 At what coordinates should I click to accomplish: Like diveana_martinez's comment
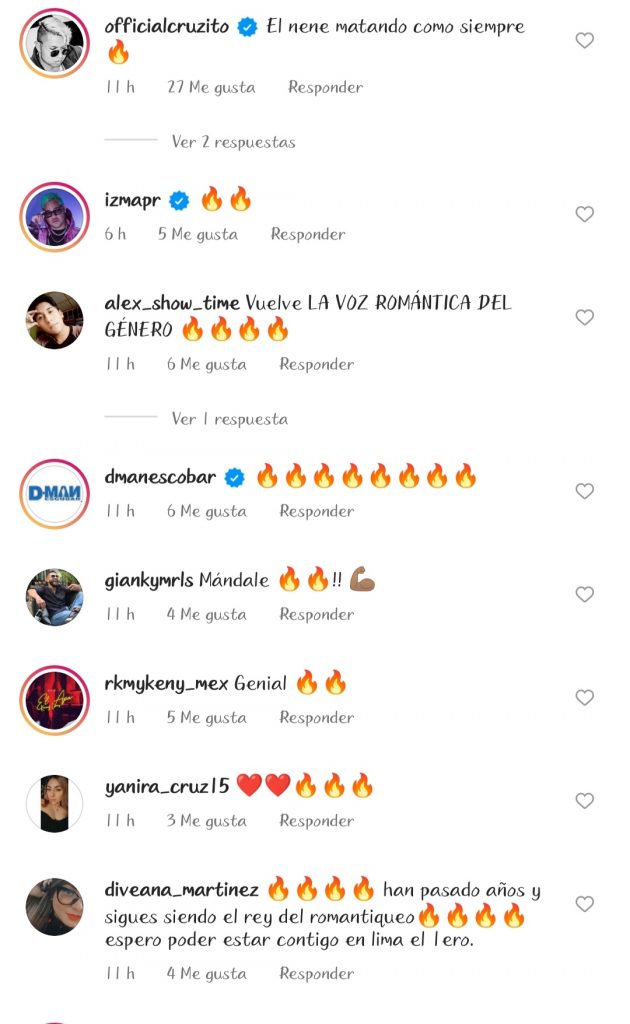coord(585,904)
